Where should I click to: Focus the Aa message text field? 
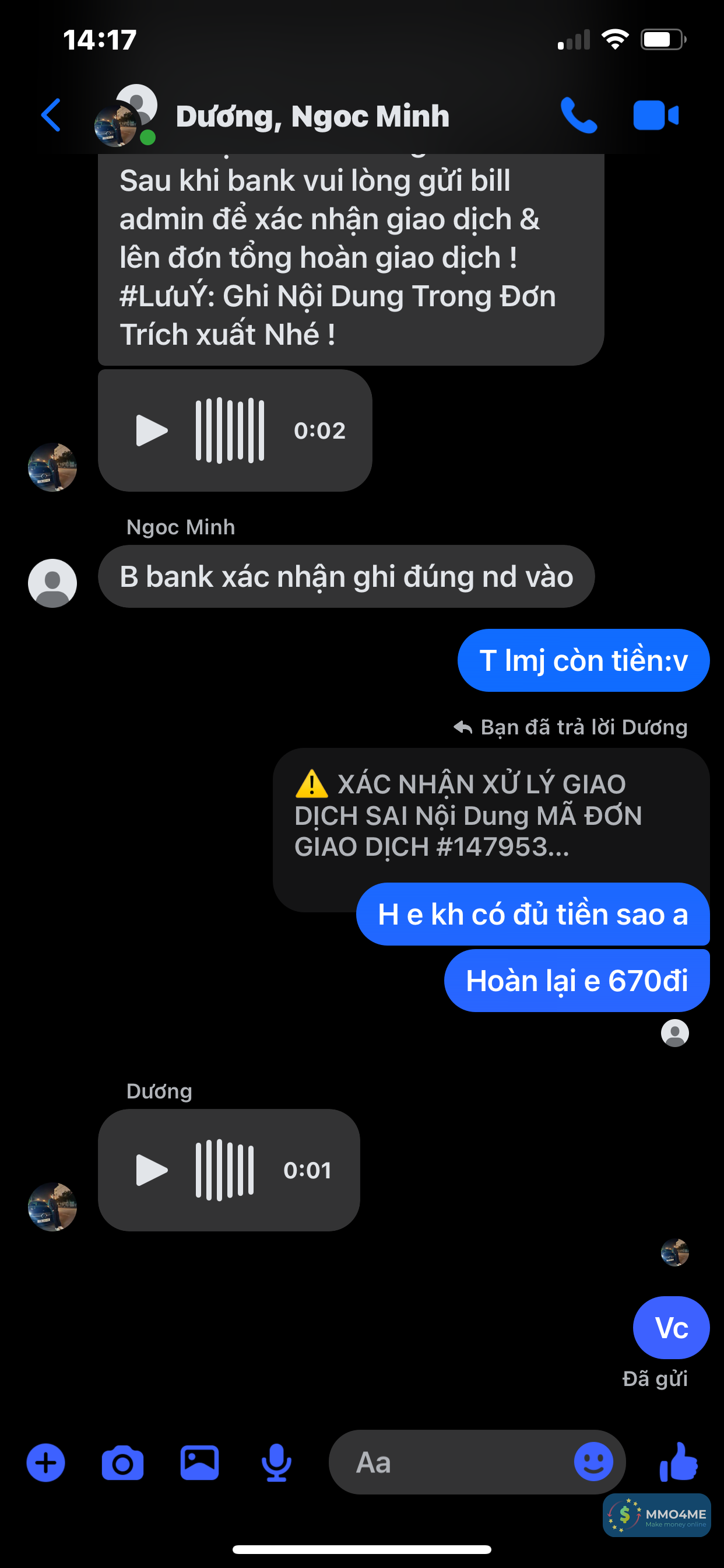click(450, 1462)
